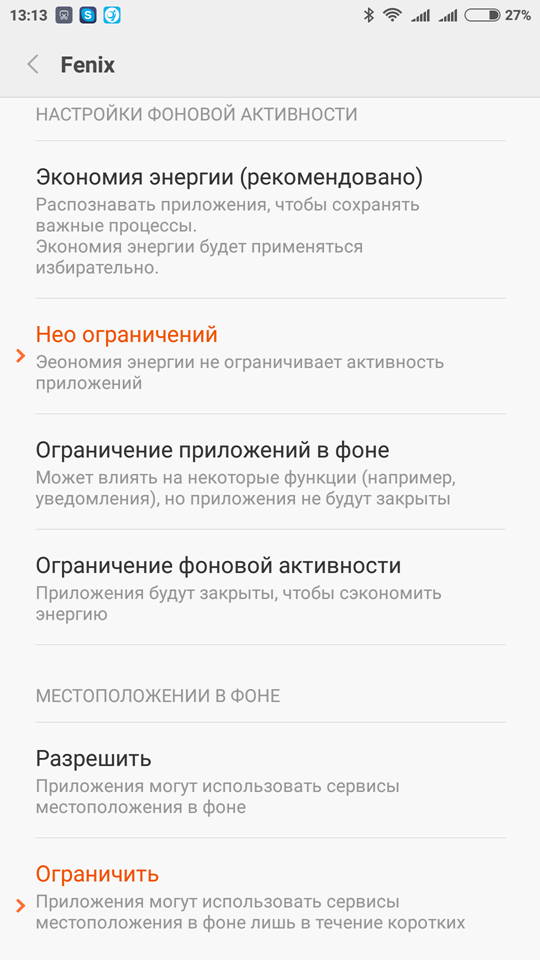Select Ограничение приложений в фоне

pos(270,471)
